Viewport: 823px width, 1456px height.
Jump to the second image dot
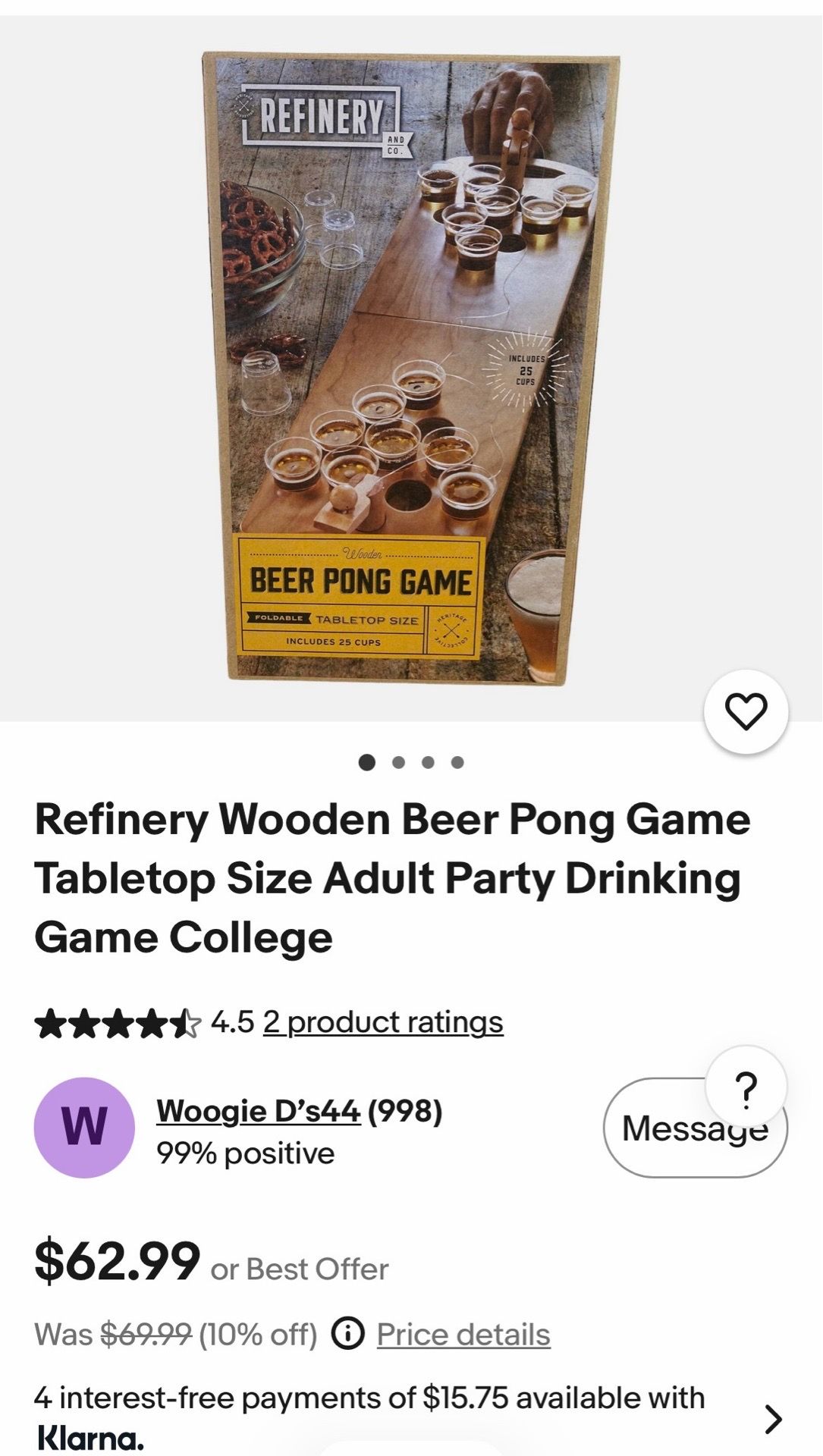pos(399,762)
